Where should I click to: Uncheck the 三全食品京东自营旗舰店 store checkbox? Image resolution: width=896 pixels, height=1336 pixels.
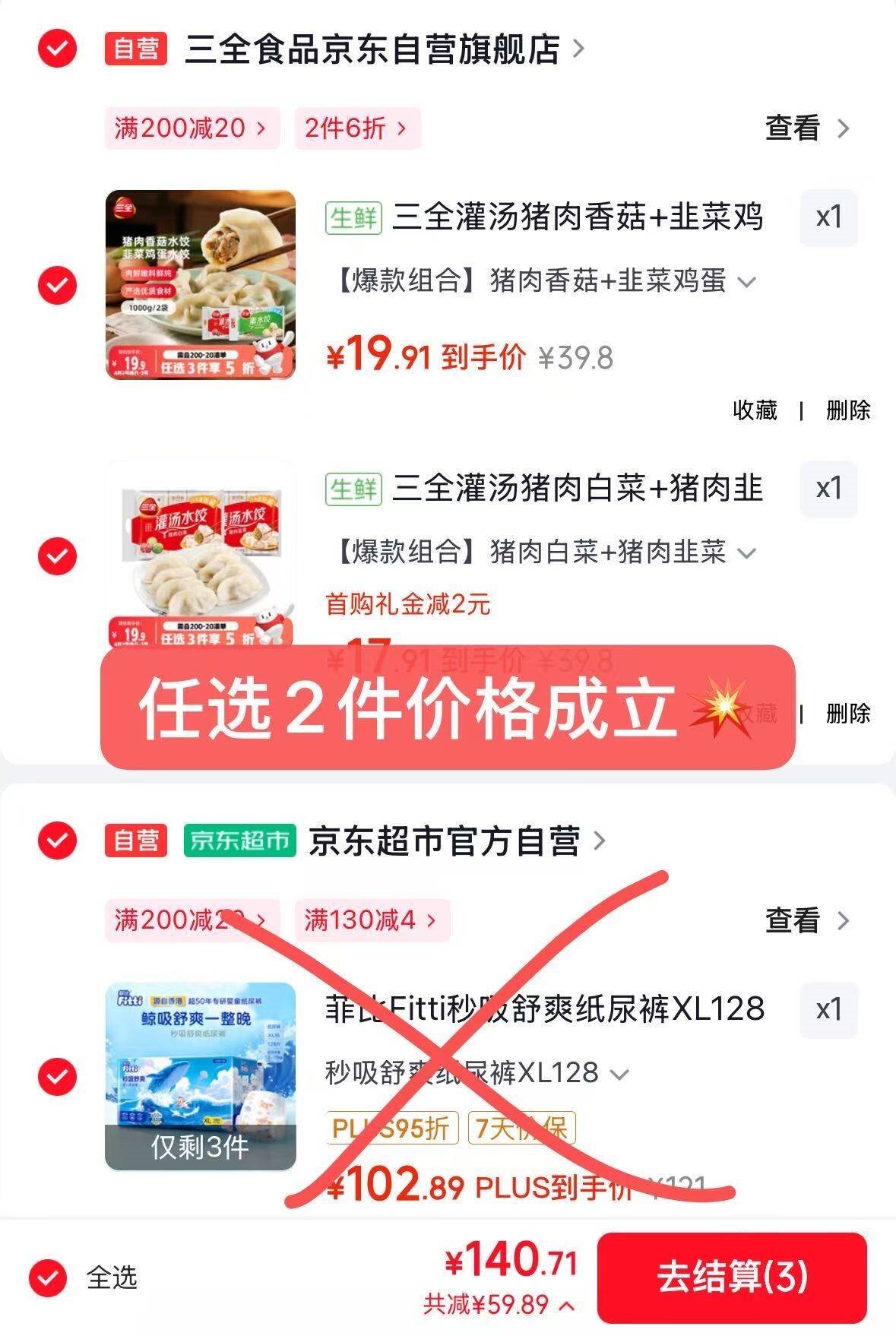(x=57, y=49)
